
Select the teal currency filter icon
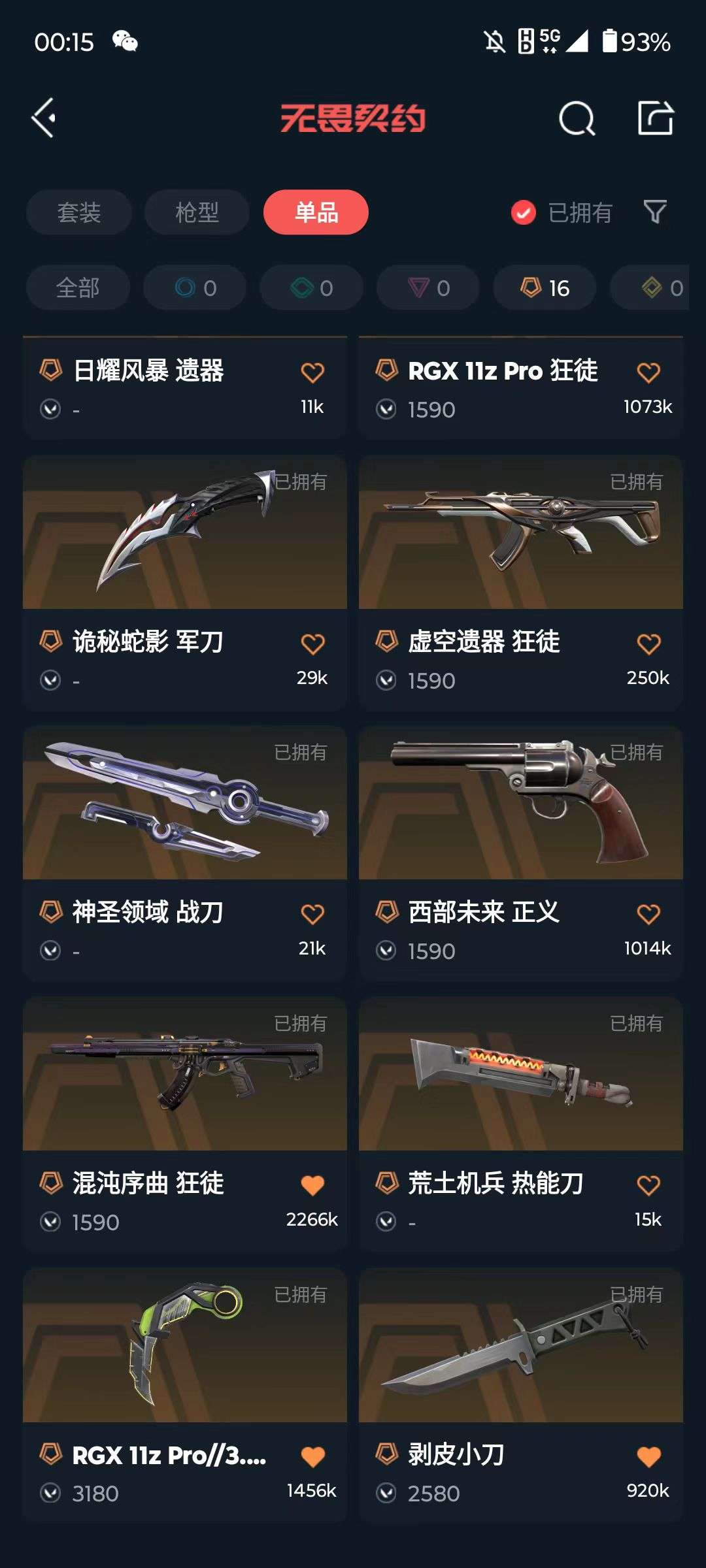coord(311,287)
